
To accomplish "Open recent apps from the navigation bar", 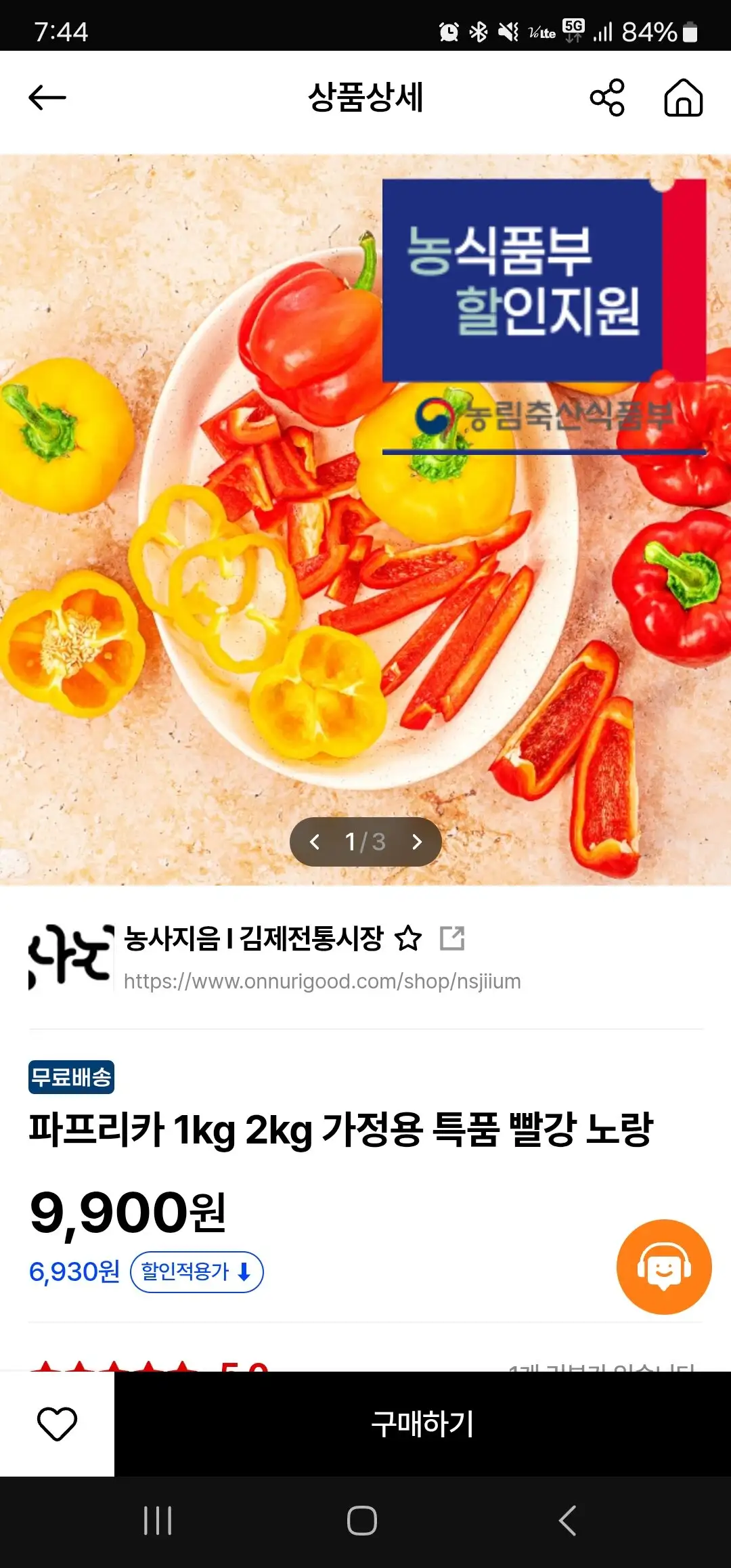I will (158, 1521).
